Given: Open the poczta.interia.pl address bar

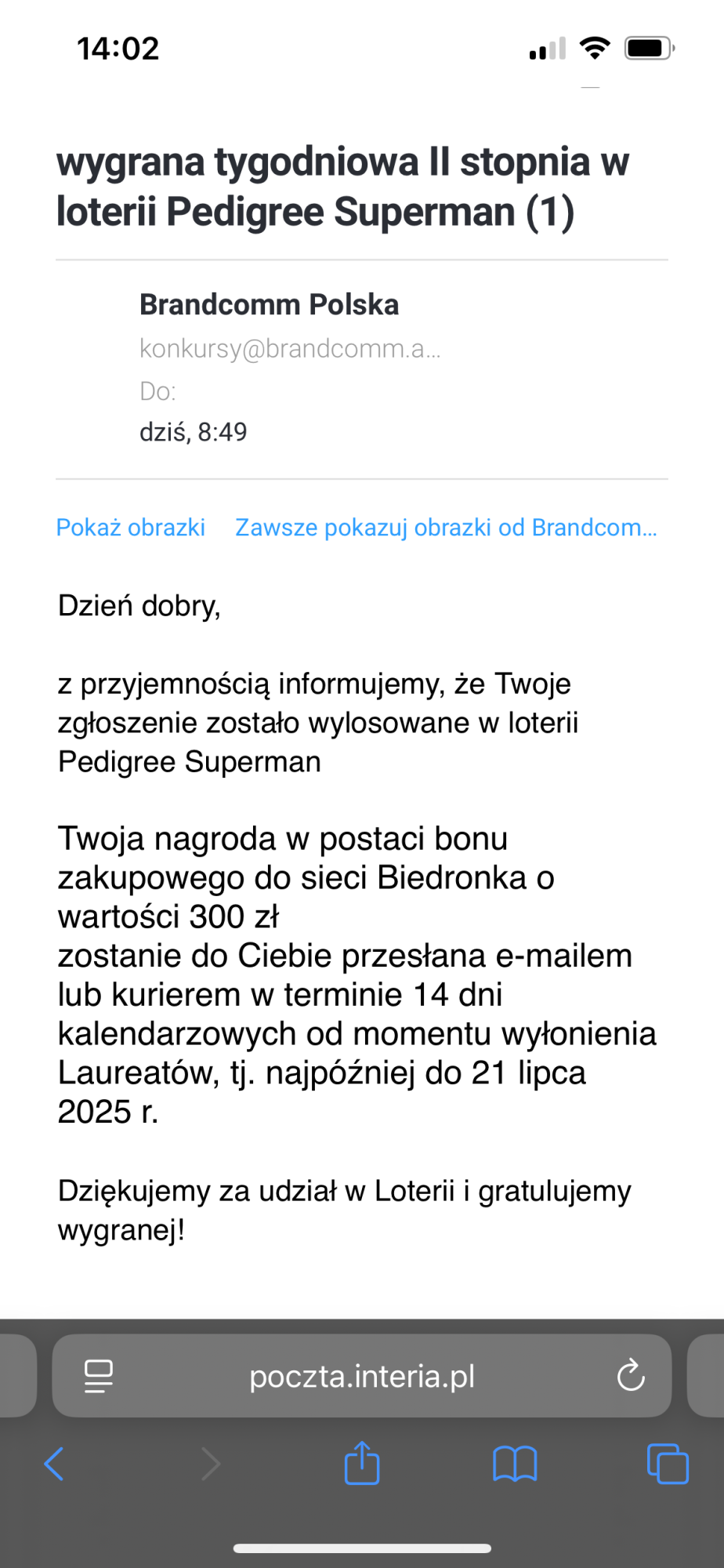Looking at the screenshot, I should pos(362,1376).
